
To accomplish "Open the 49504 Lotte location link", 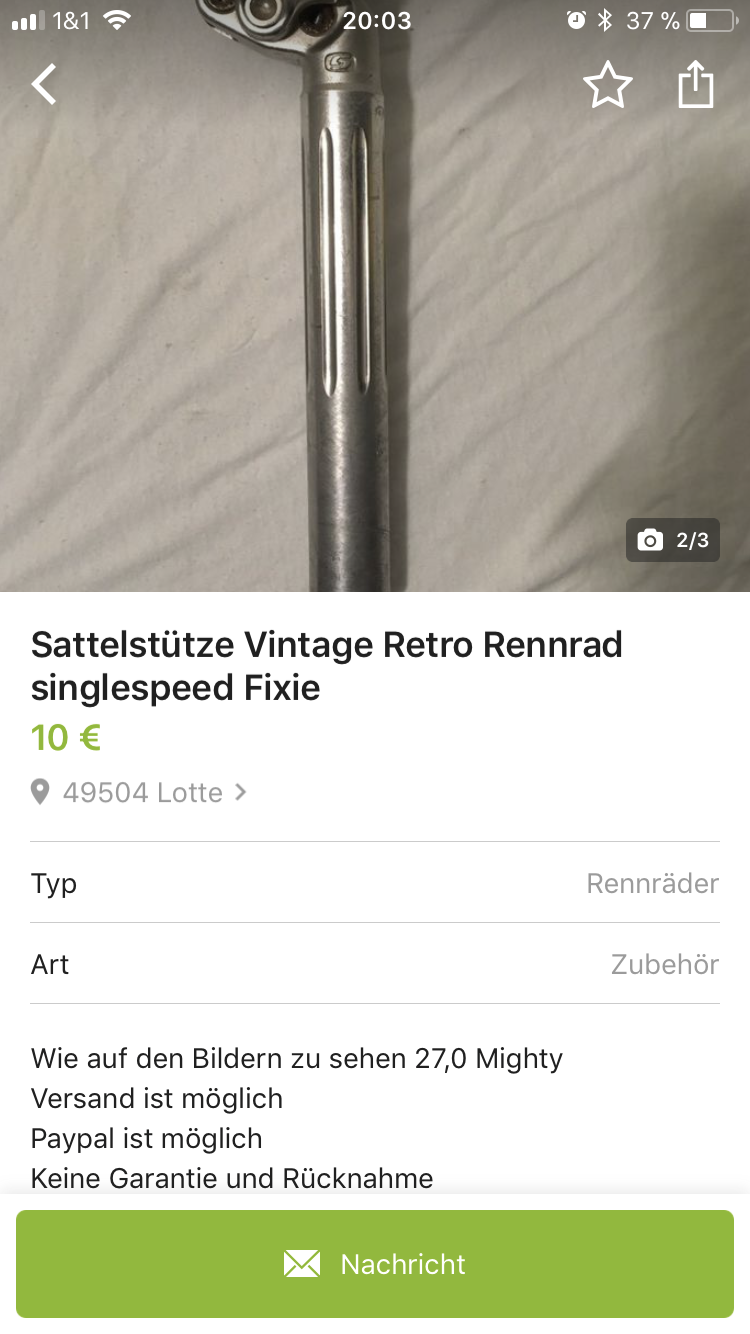I will tap(142, 793).
